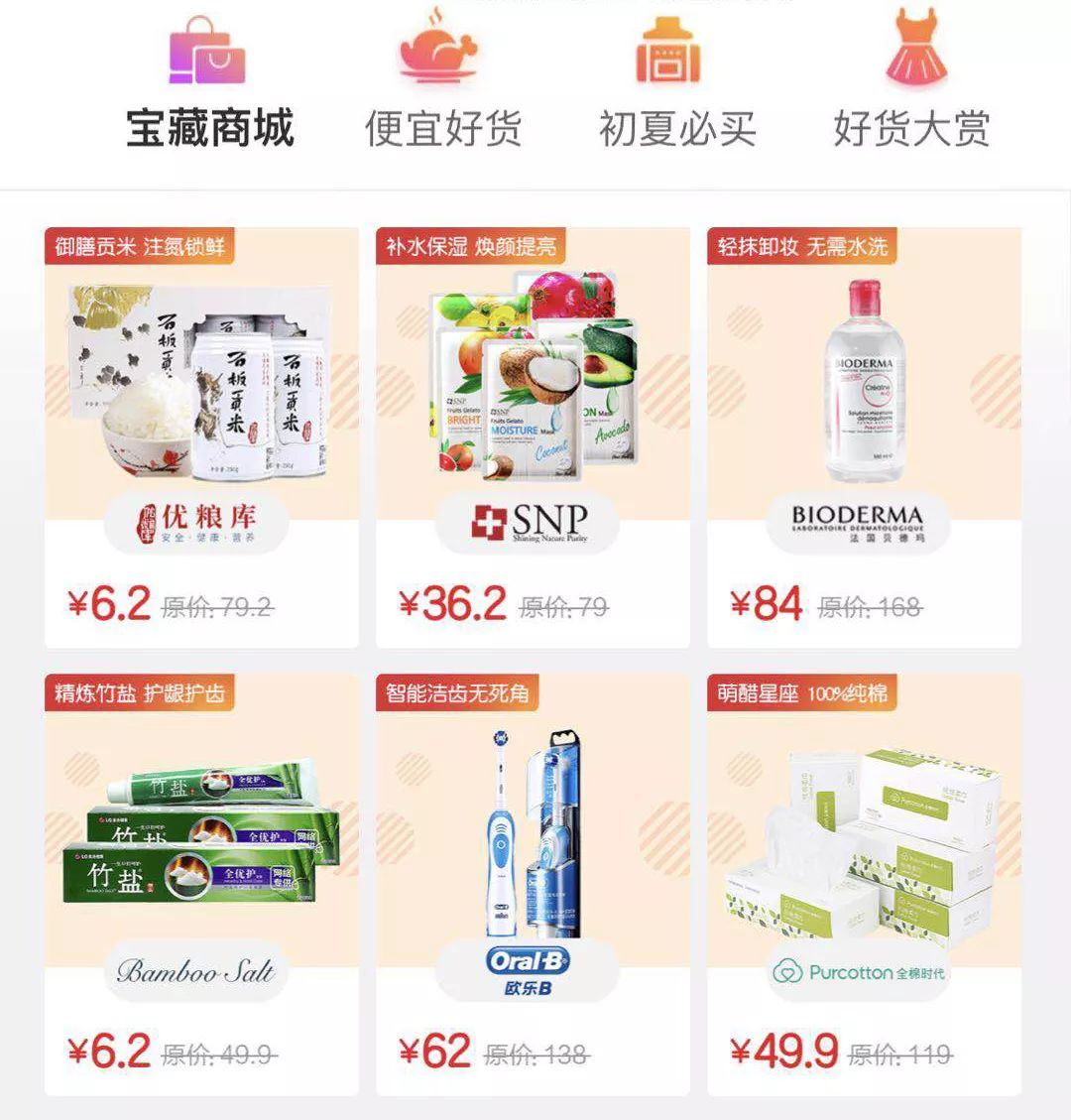Viewport: 1071px width, 1120px height.
Task: Open the Oral-B electric toothbrush card
Action: tap(533, 883)
